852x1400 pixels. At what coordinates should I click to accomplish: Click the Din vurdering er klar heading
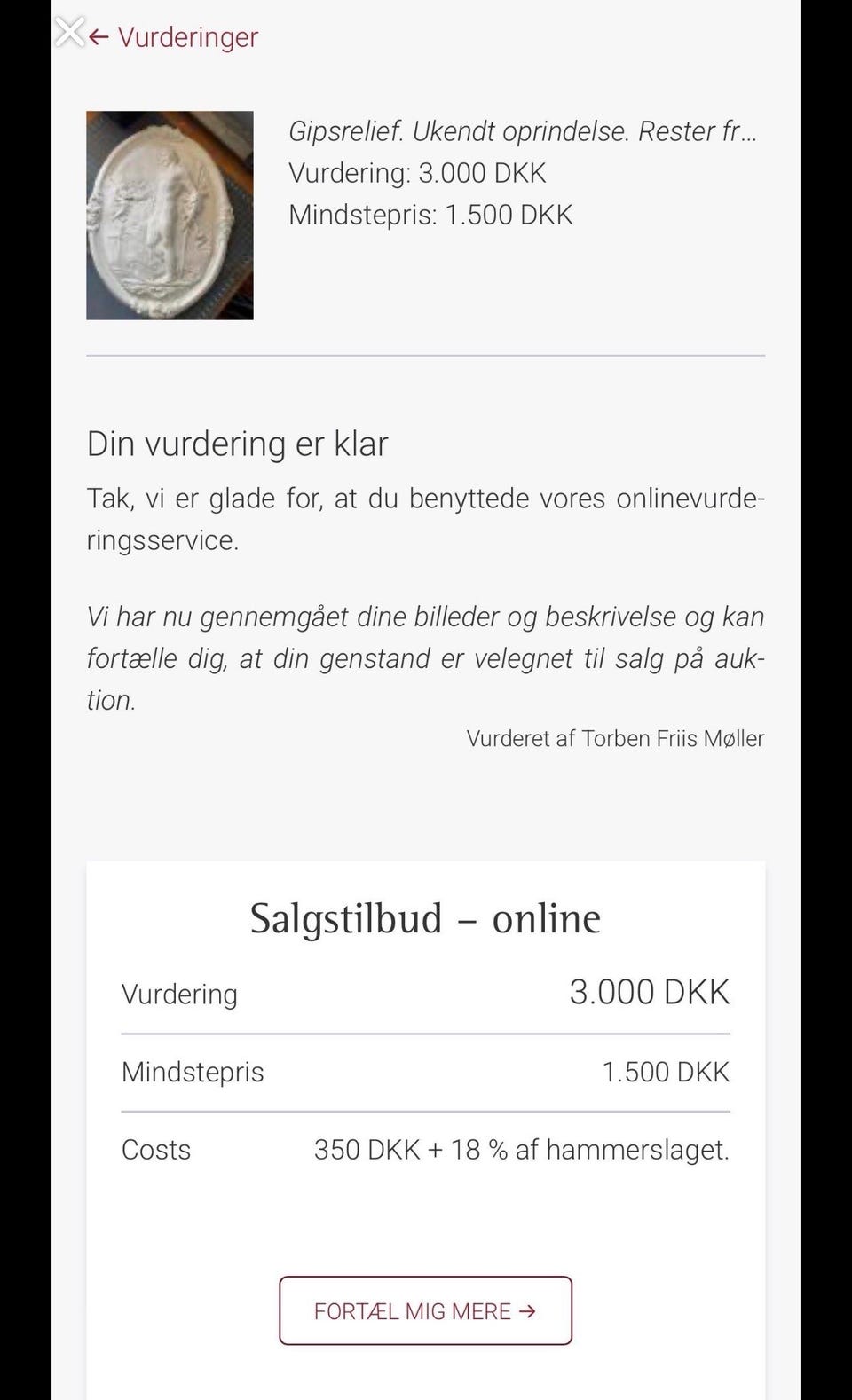[x=236, y=443]
